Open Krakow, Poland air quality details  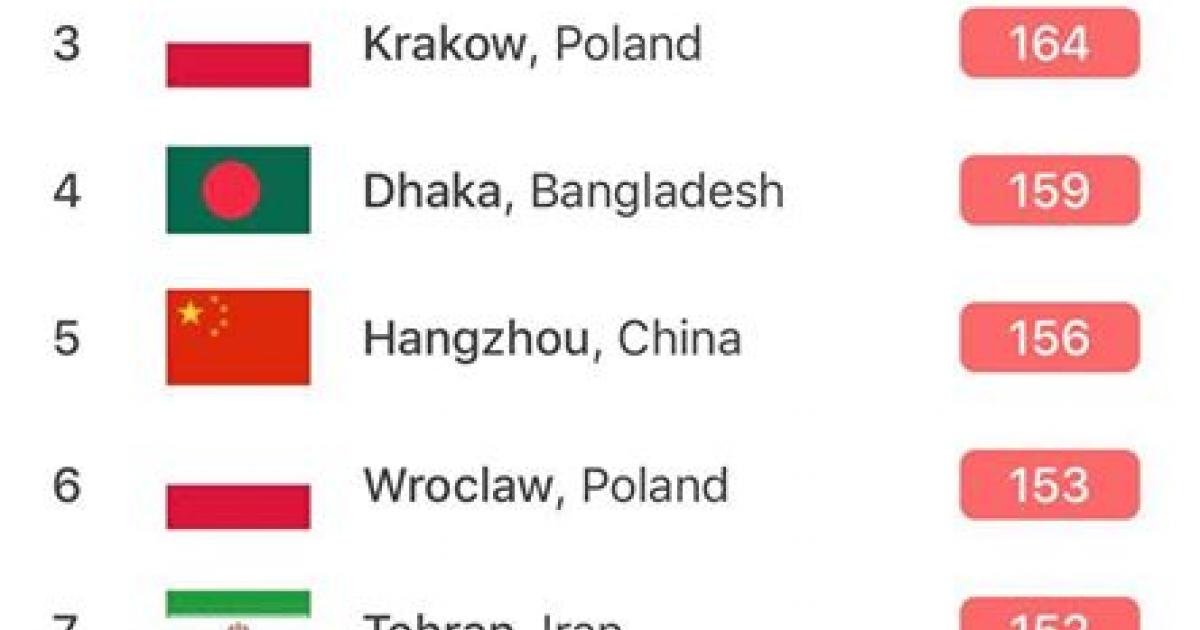click(x=532, y=45)
